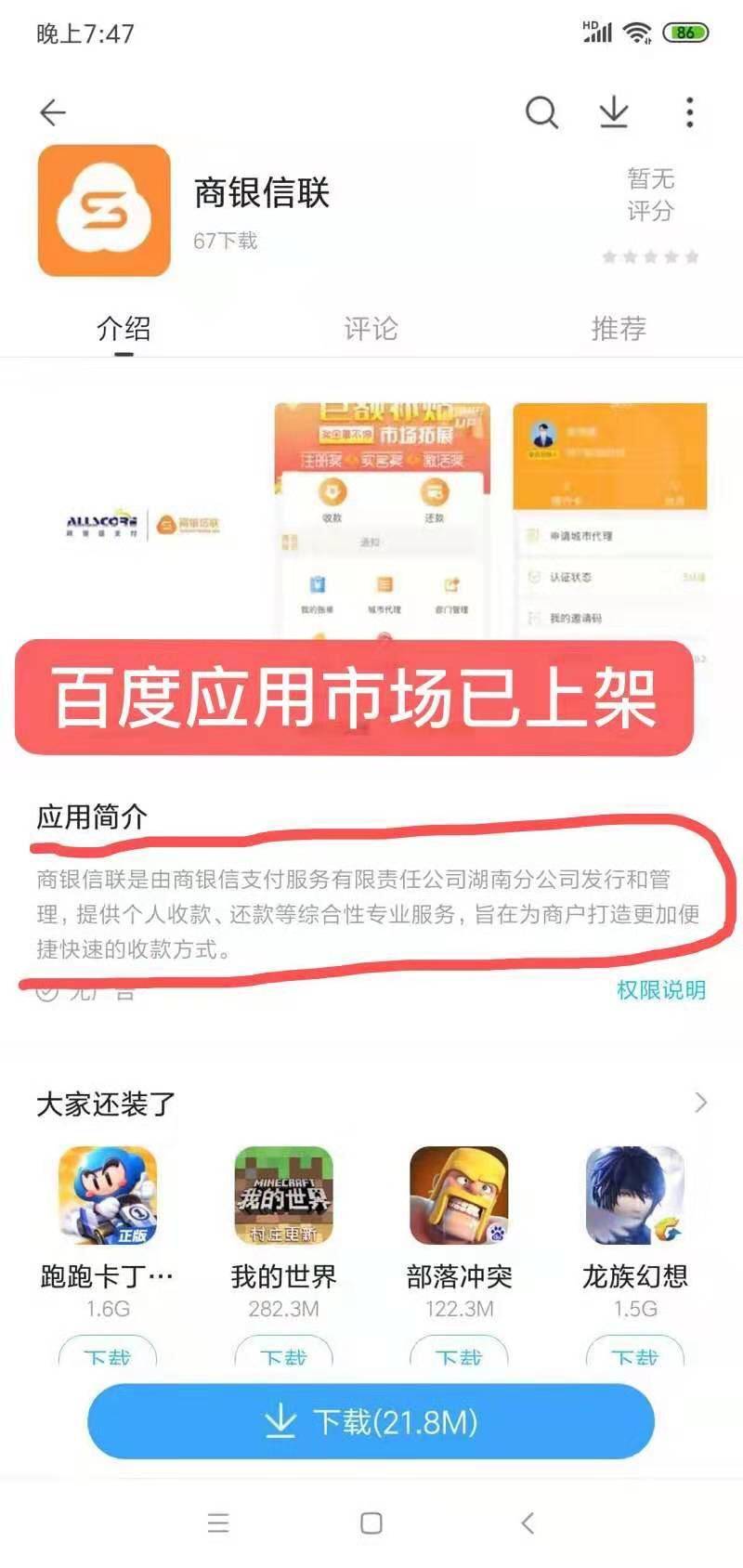Open the search icon in the top bar
This screenshot has height=1568, width=743.
point(541,112)
